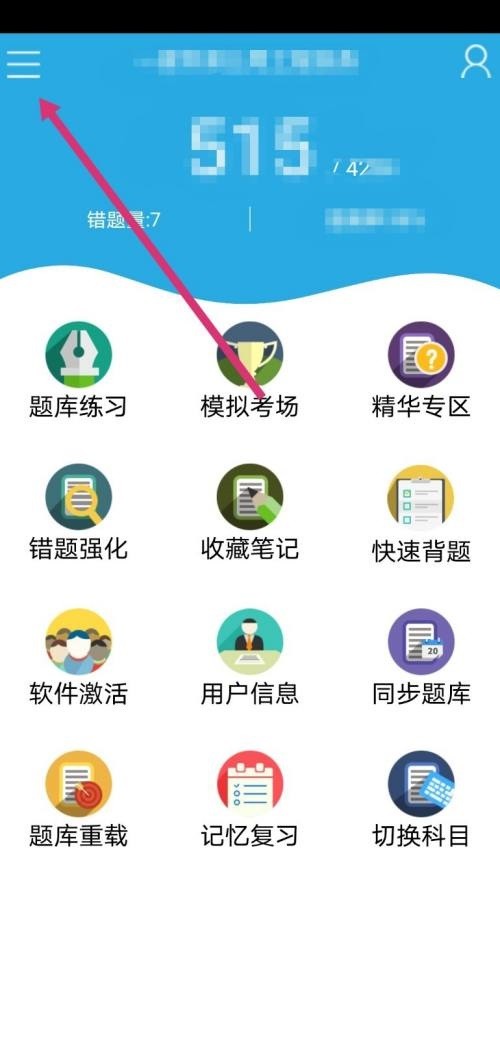Open the hamburger drawer menu
Screen dimensions: 500x1039
click(x=23, y=64)
